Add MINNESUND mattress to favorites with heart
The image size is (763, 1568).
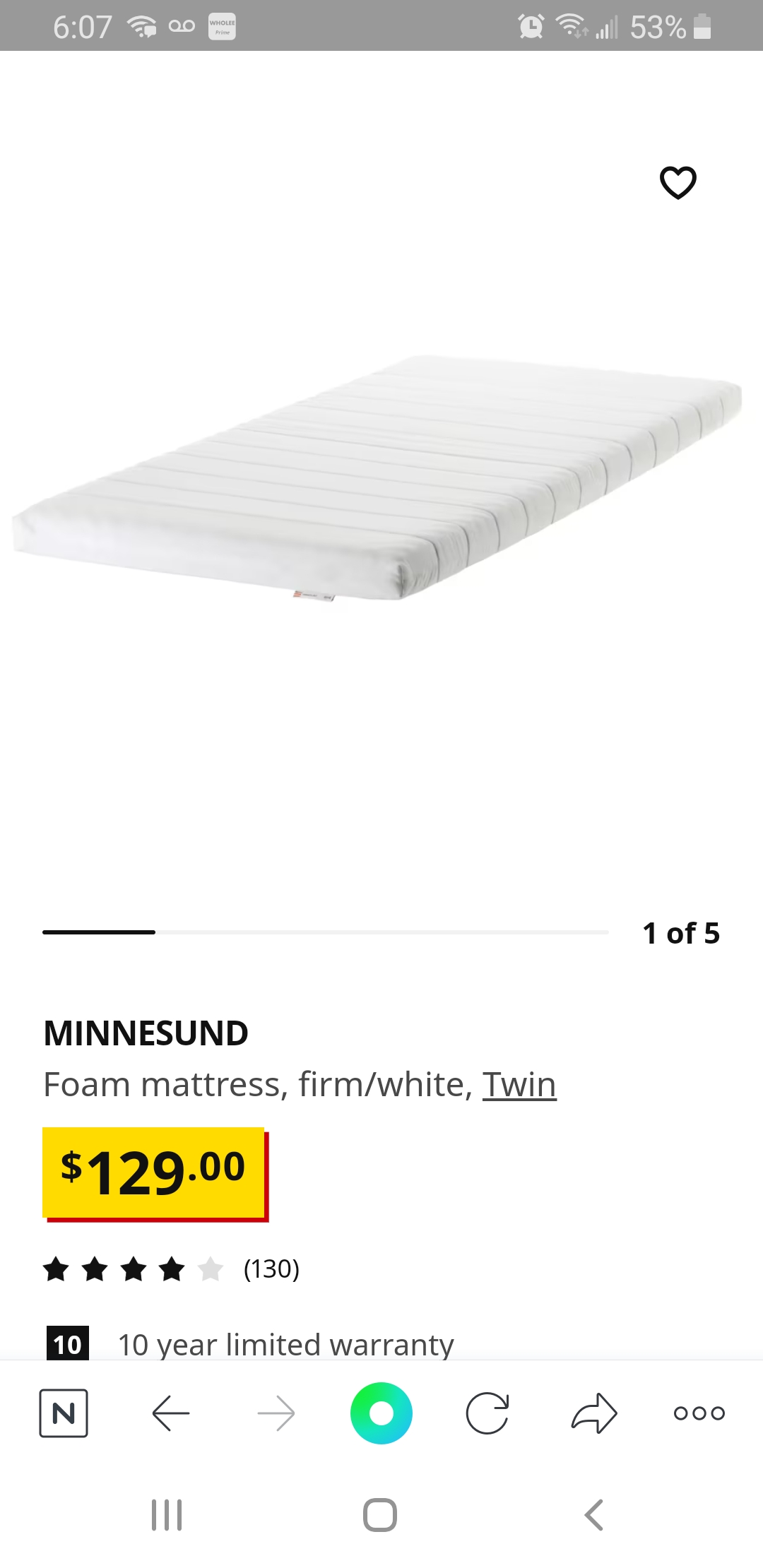click(678, 182)
